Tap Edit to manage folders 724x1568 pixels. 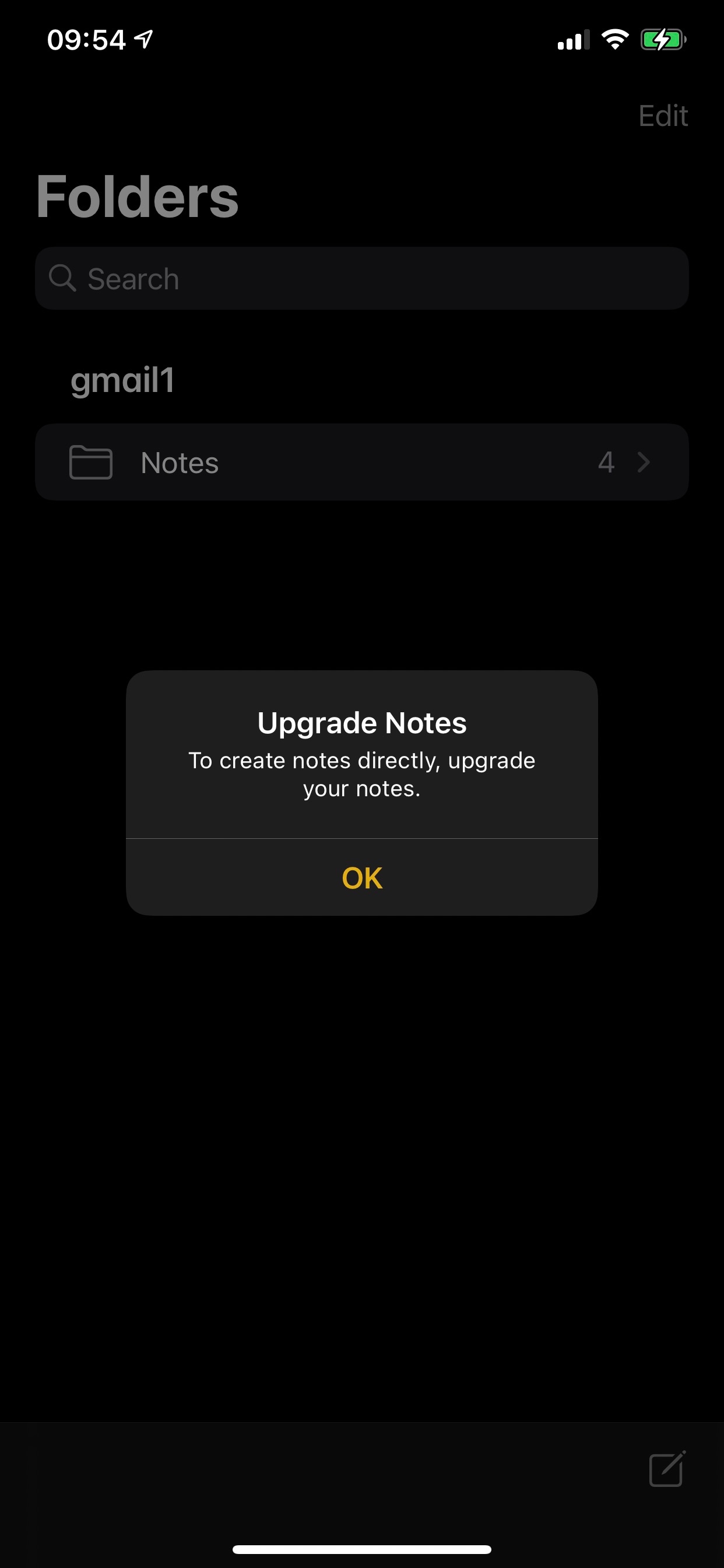663,115
